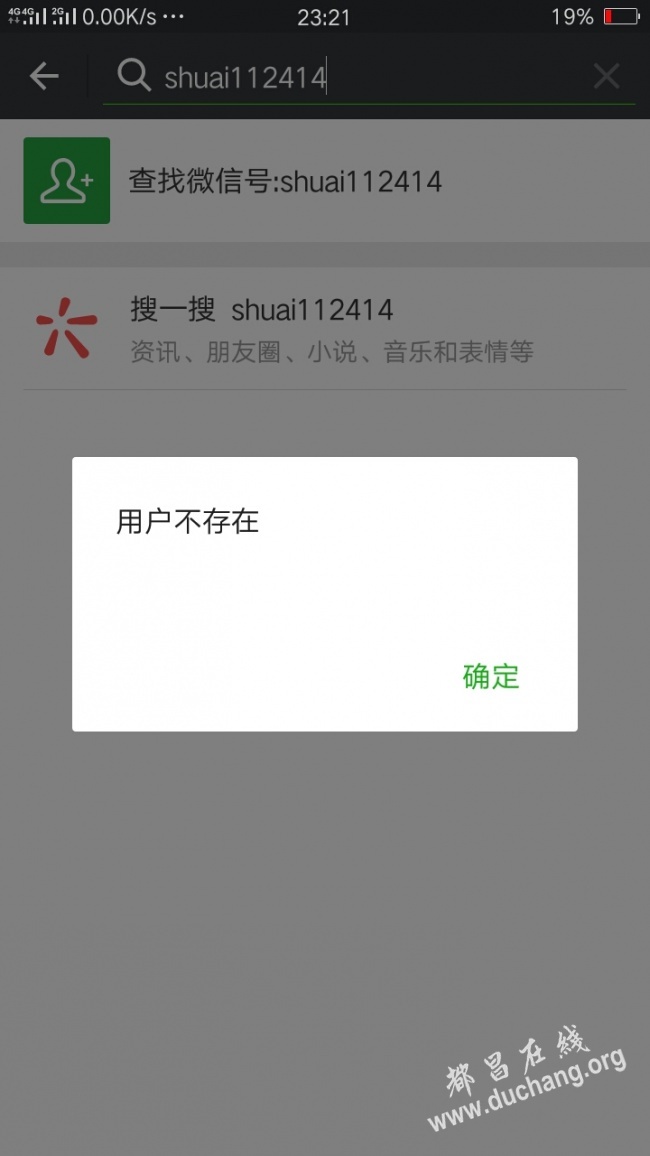Tap the search field containing shuai112414

tap(368, 77)
